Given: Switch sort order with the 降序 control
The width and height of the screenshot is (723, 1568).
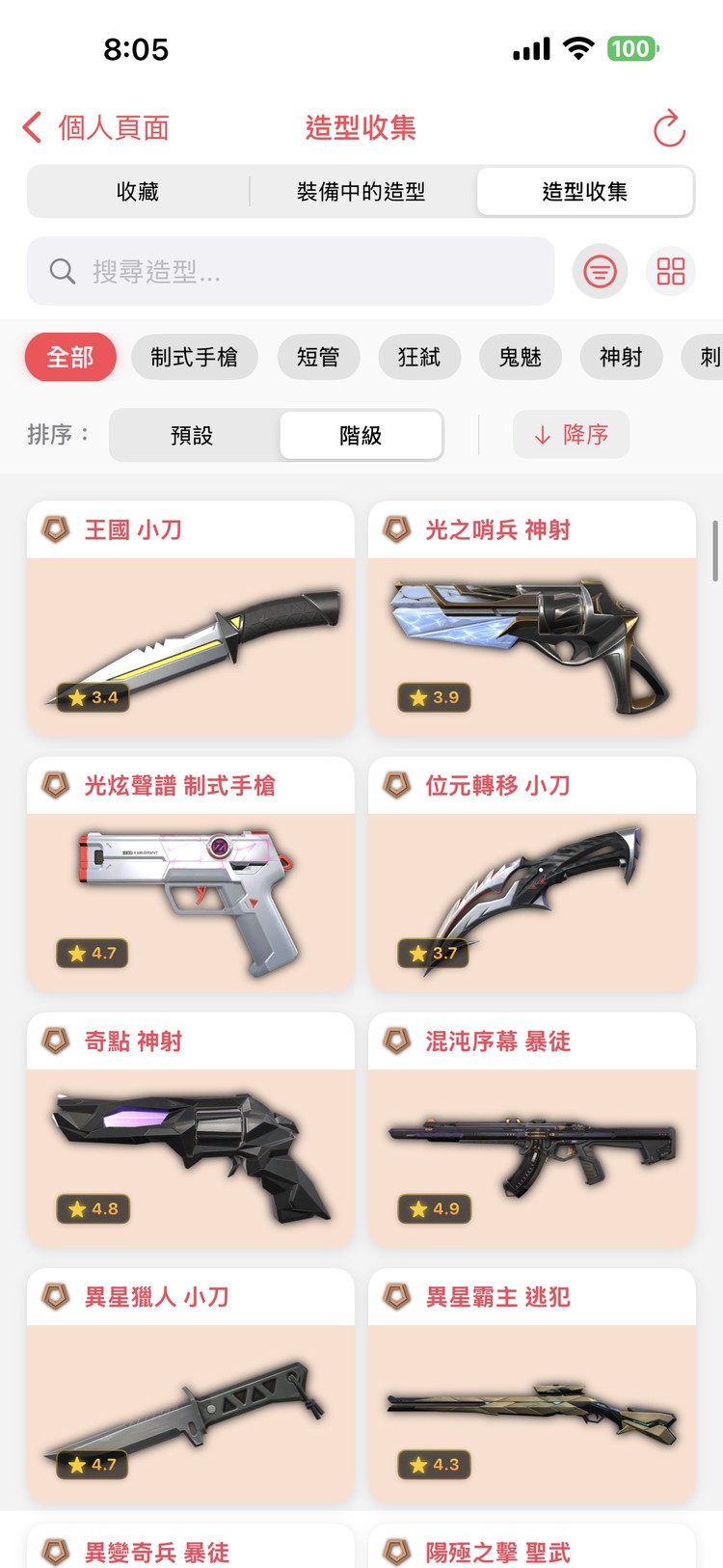Looking at the screenshot, I should (571, 435).
